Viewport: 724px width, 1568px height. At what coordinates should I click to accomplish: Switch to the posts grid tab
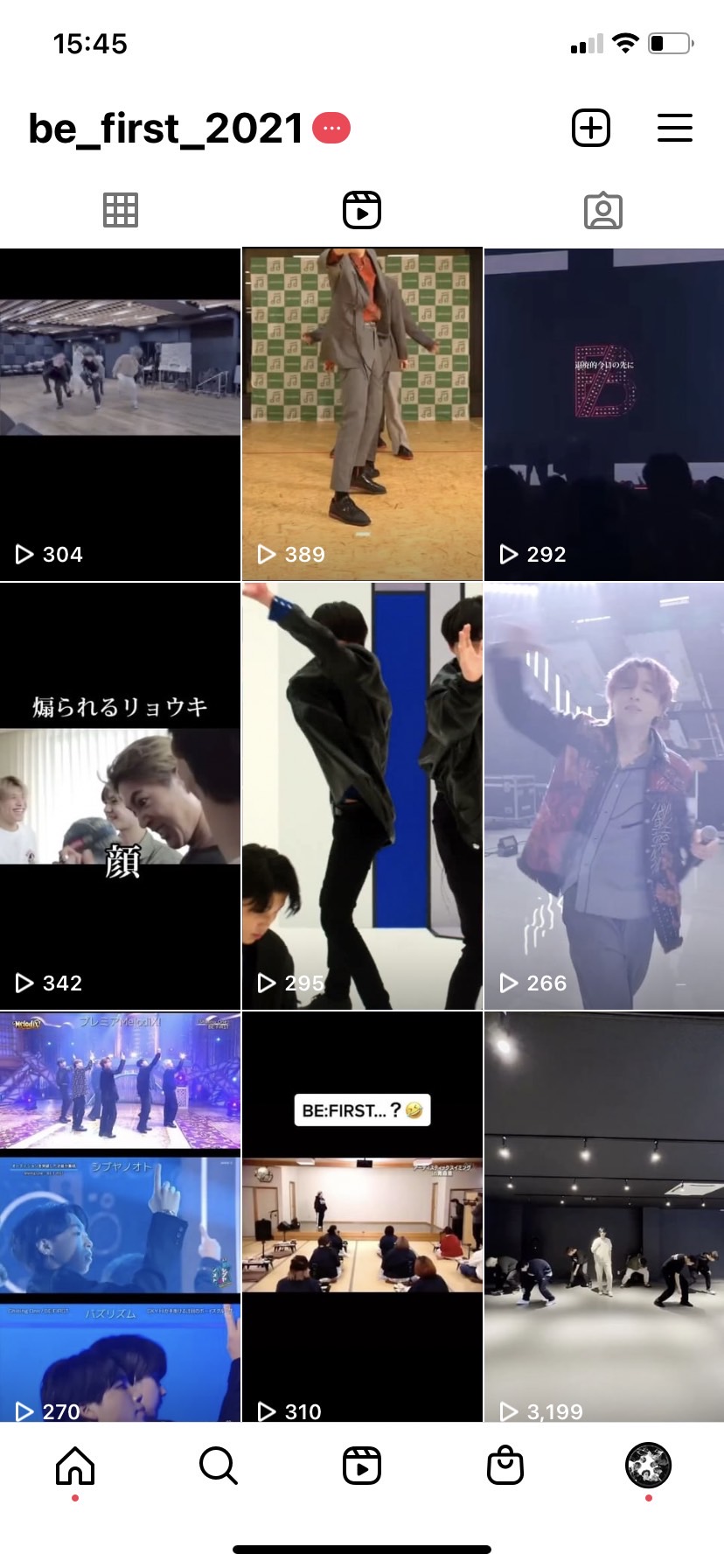point(121,210)
